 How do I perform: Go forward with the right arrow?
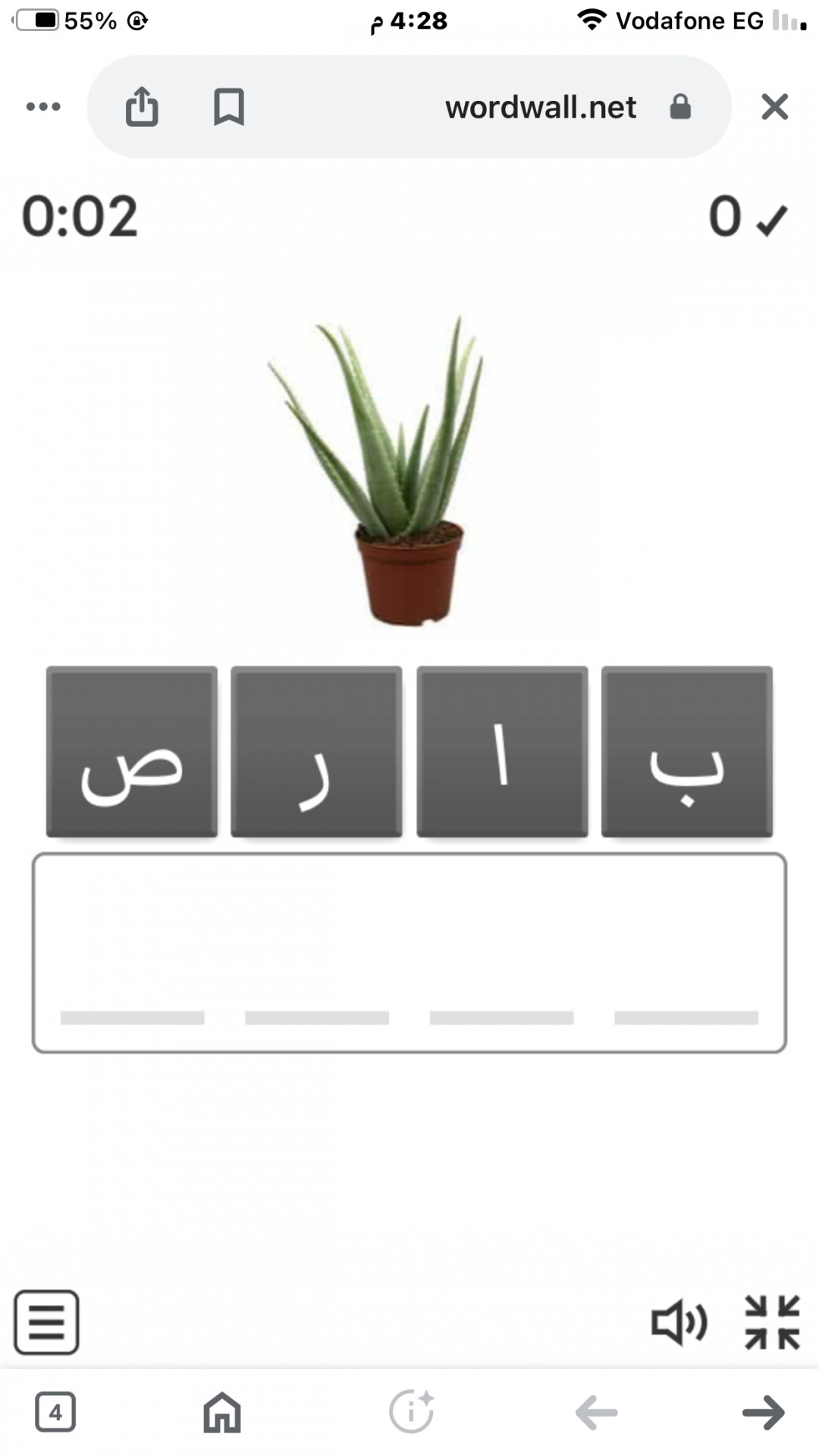tap(763, 1412)
